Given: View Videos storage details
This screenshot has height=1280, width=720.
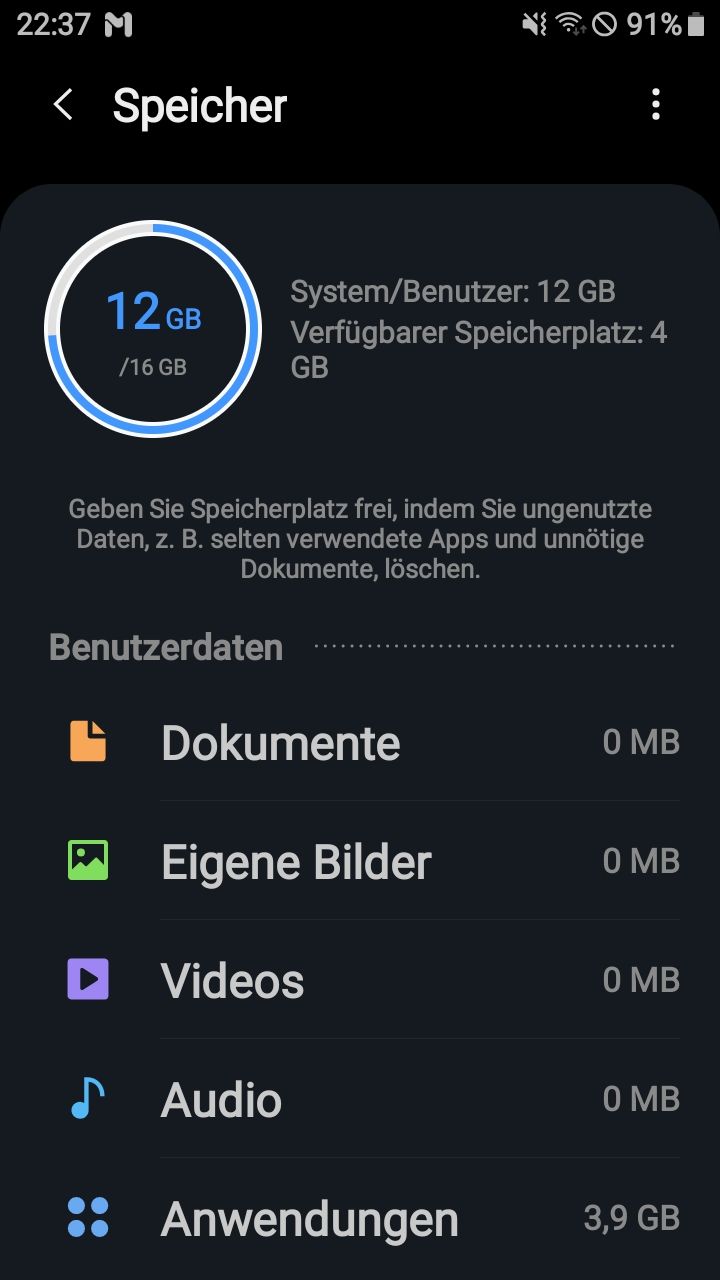Looking at the screenshot, I should pos(360,980).
